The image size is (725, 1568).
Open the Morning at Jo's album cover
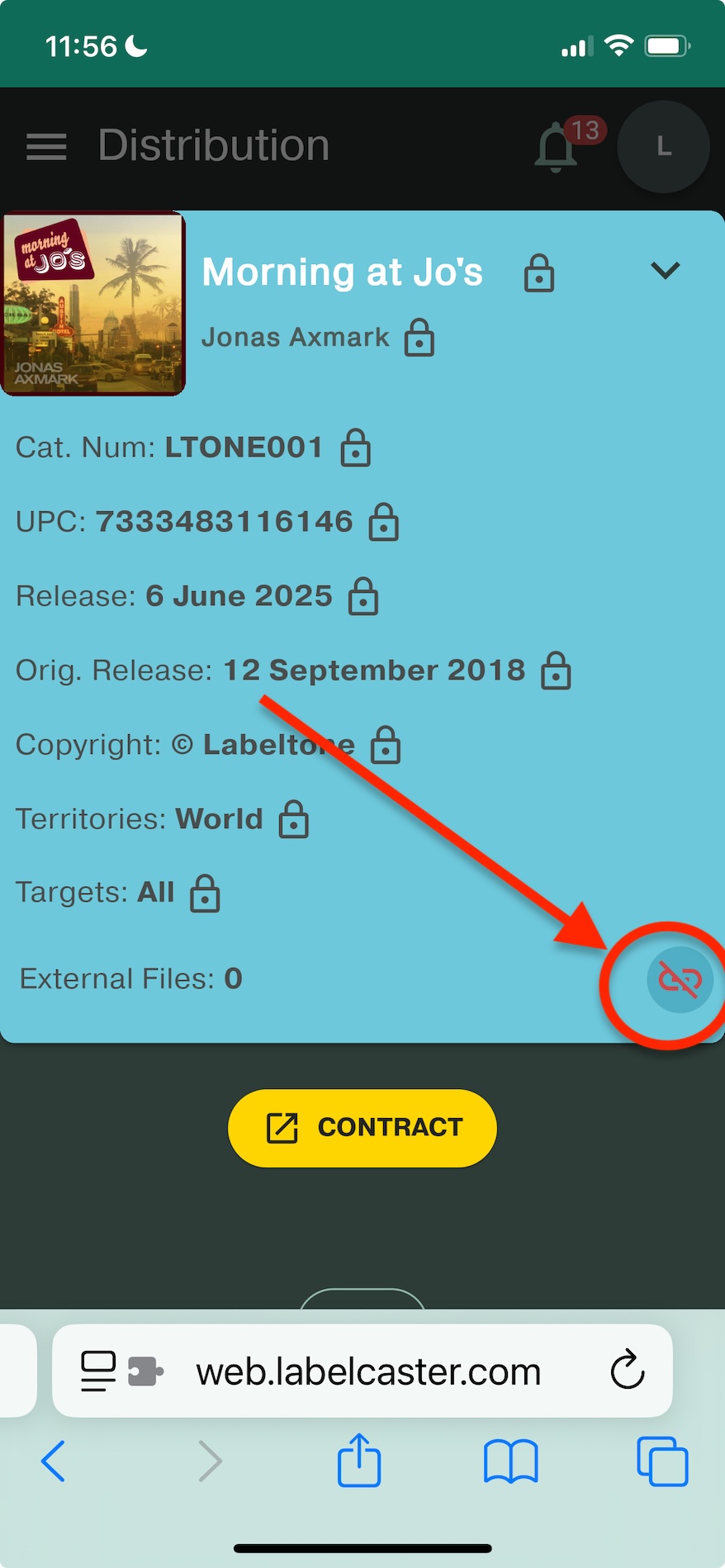pyautogui.click(x=93, y=303)
